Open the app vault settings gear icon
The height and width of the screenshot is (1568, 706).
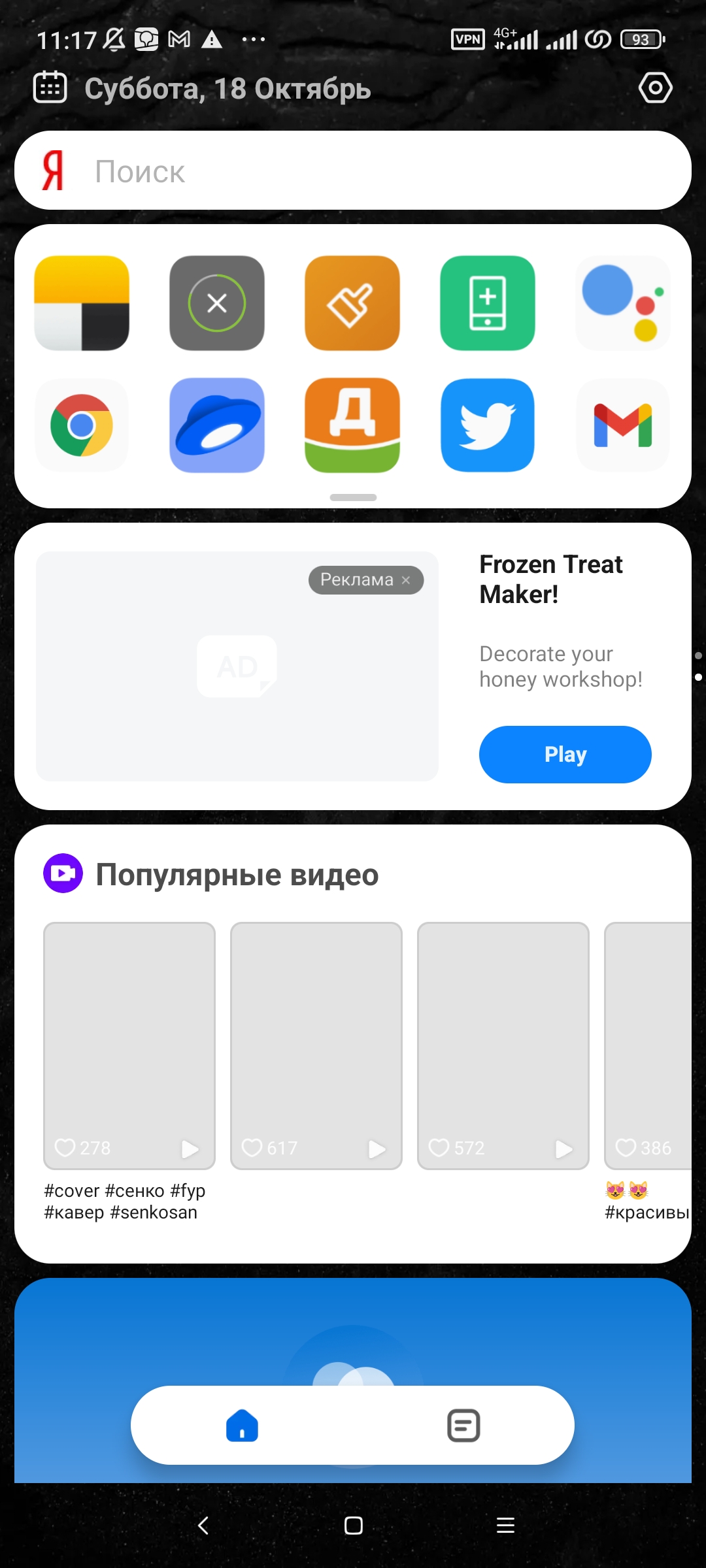(655, 88)
